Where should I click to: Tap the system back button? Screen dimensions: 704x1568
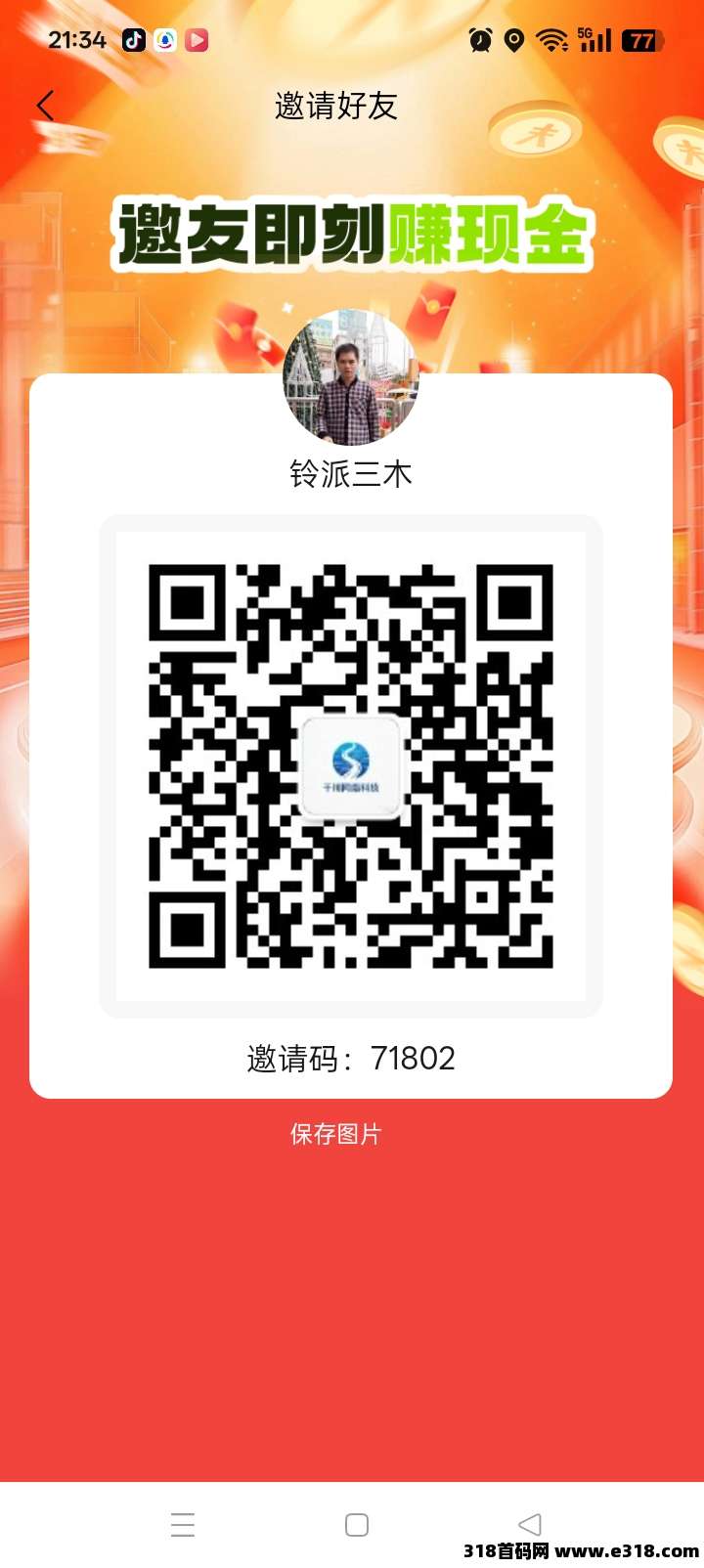click(529, 1525)
